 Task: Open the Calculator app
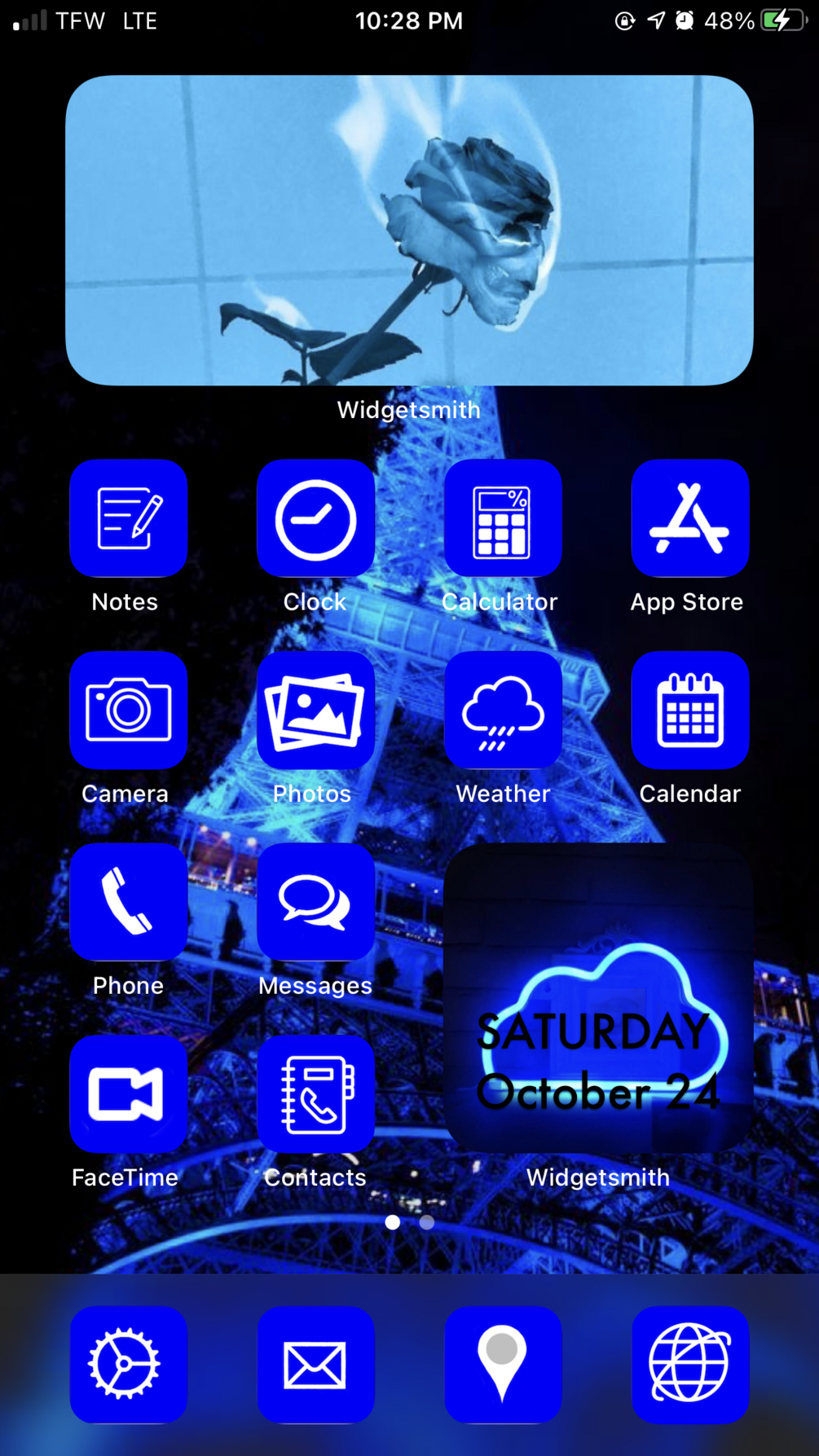tap(503, 518)
